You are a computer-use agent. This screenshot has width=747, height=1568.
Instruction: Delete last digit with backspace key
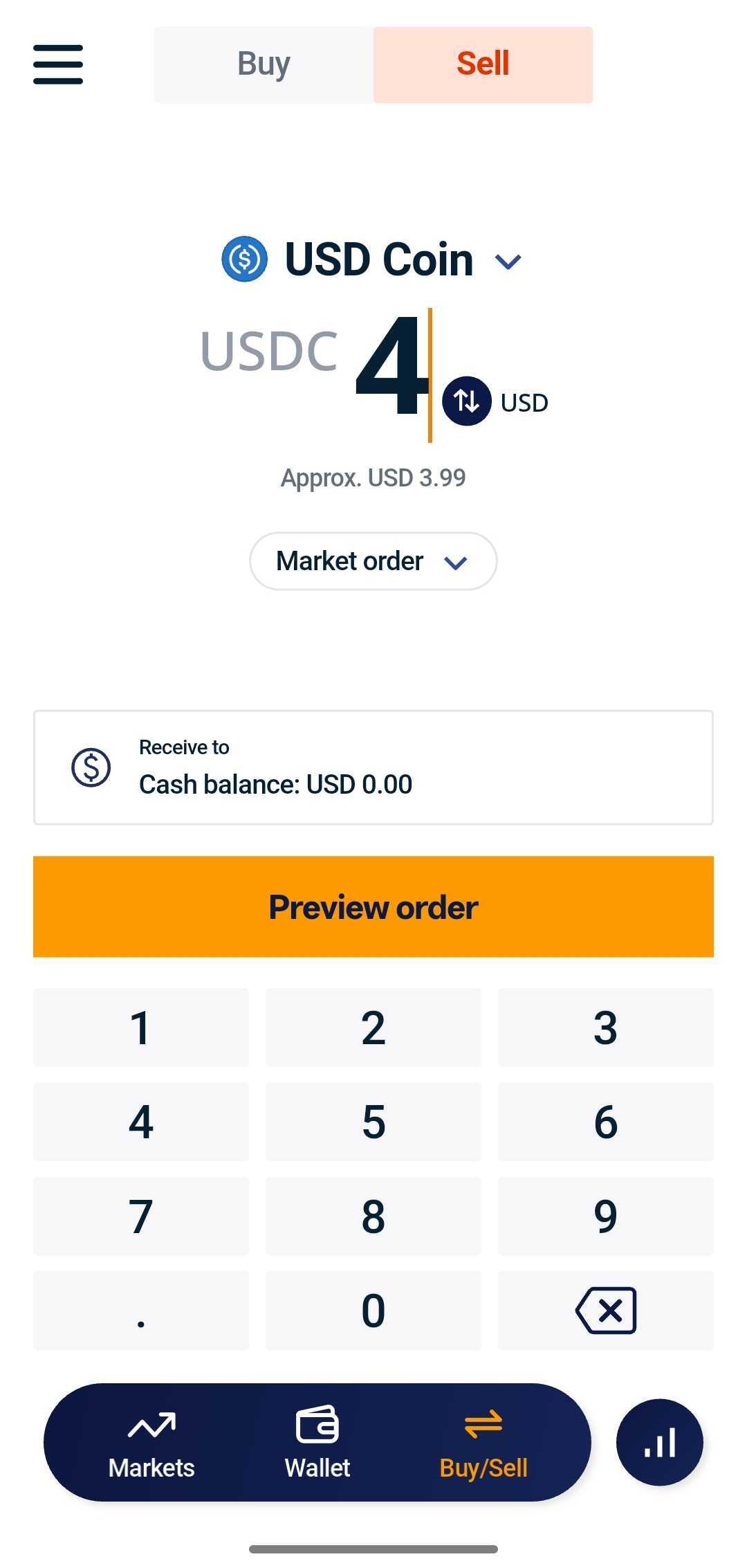605,1310
